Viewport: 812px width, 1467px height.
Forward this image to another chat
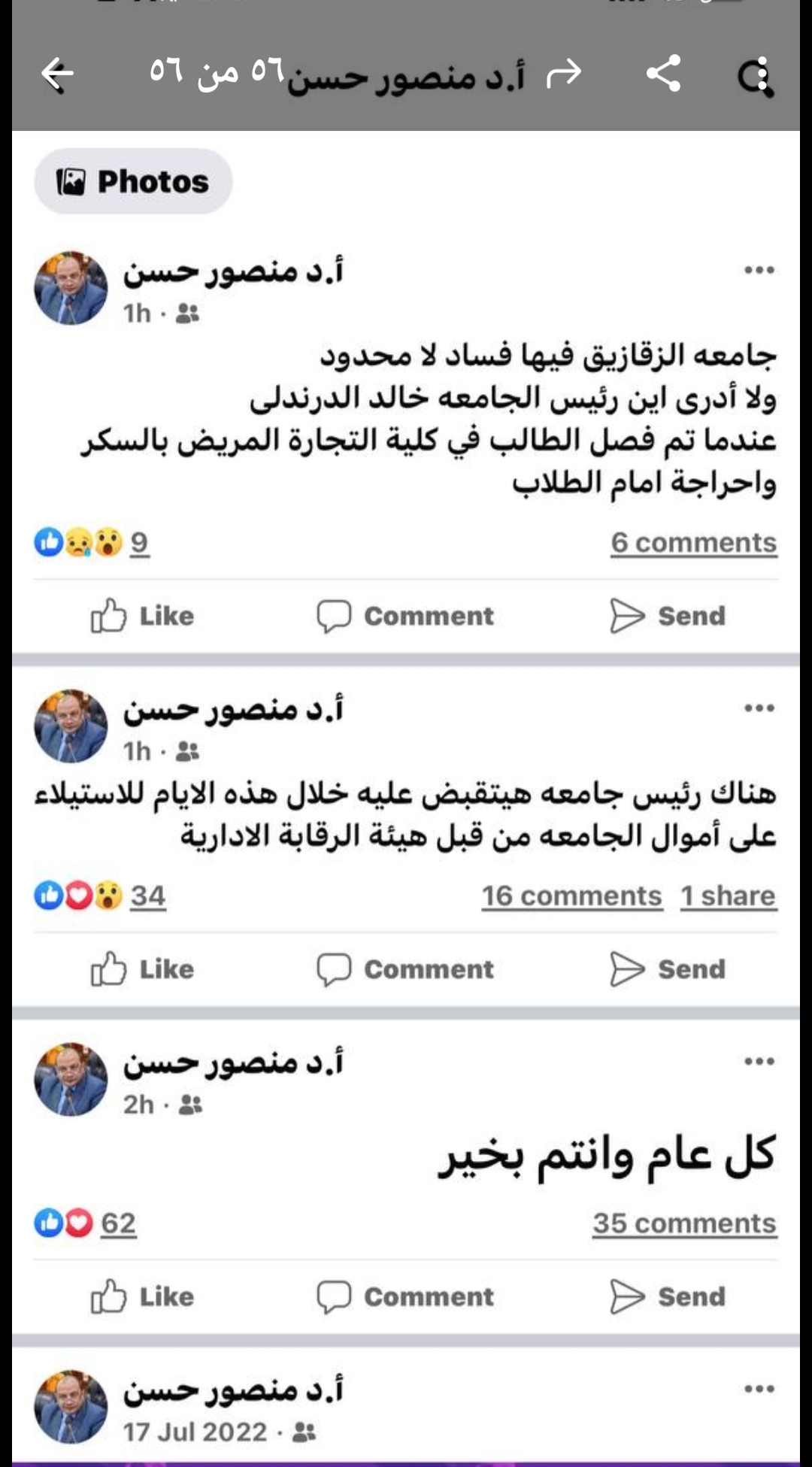pos(564,74)
